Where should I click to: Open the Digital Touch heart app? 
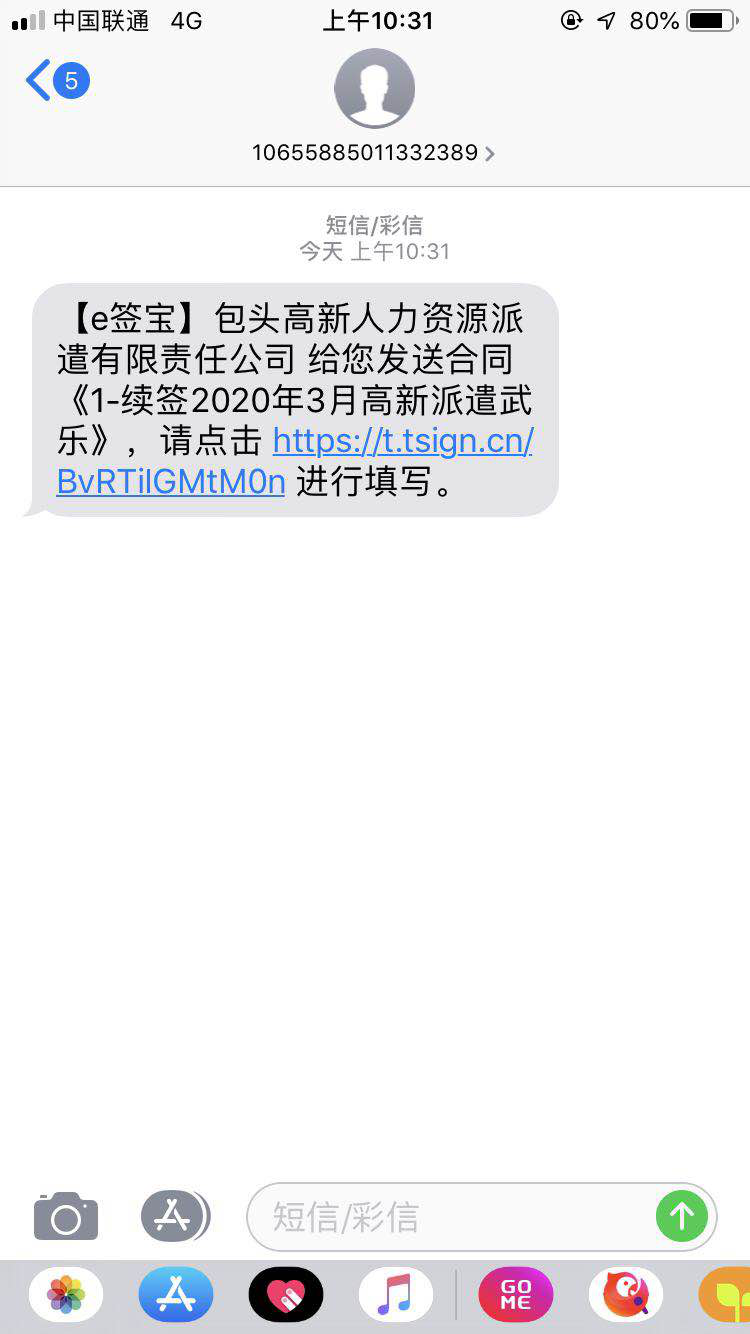pos(286,1295)
